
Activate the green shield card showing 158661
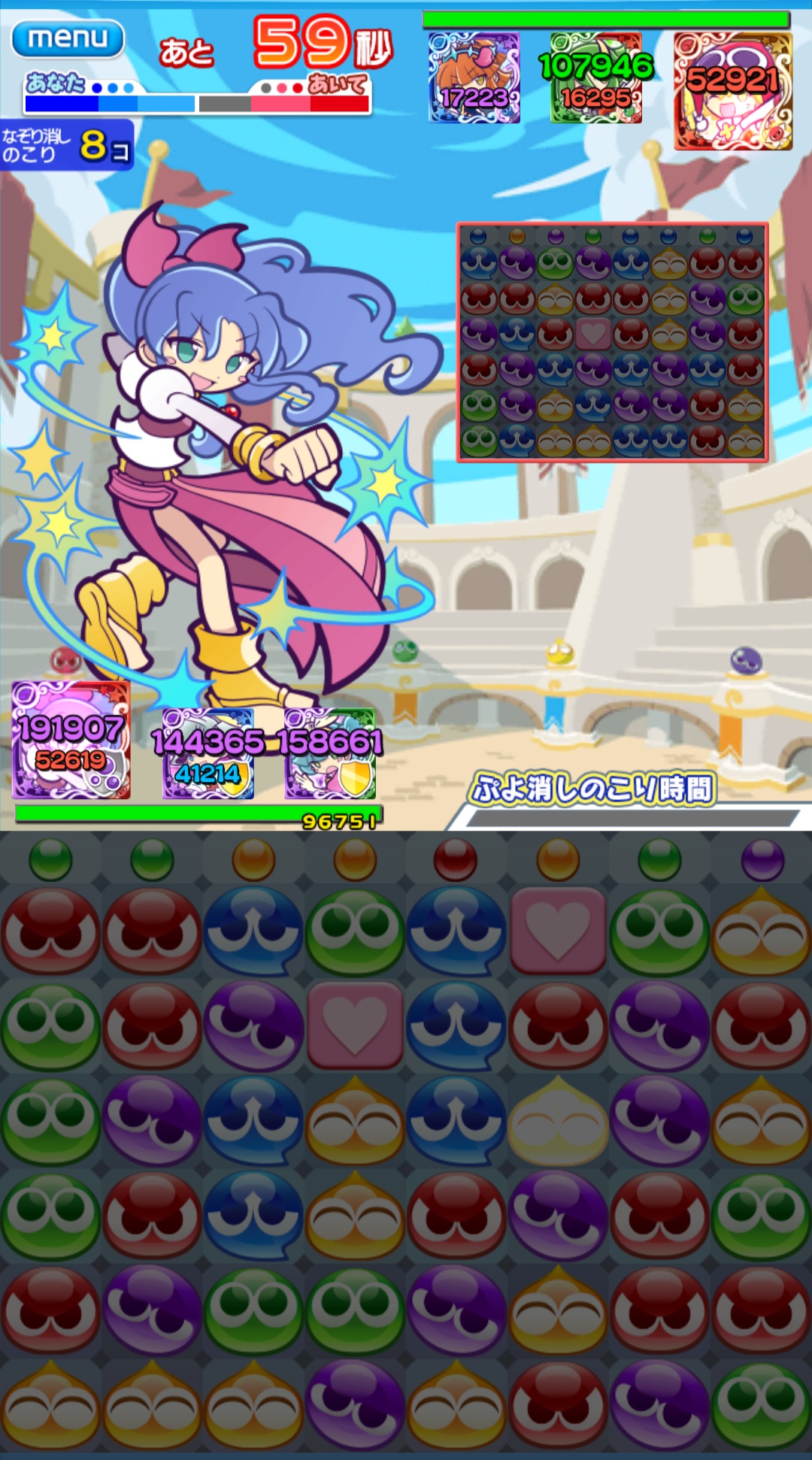click(x=329, y=754)
